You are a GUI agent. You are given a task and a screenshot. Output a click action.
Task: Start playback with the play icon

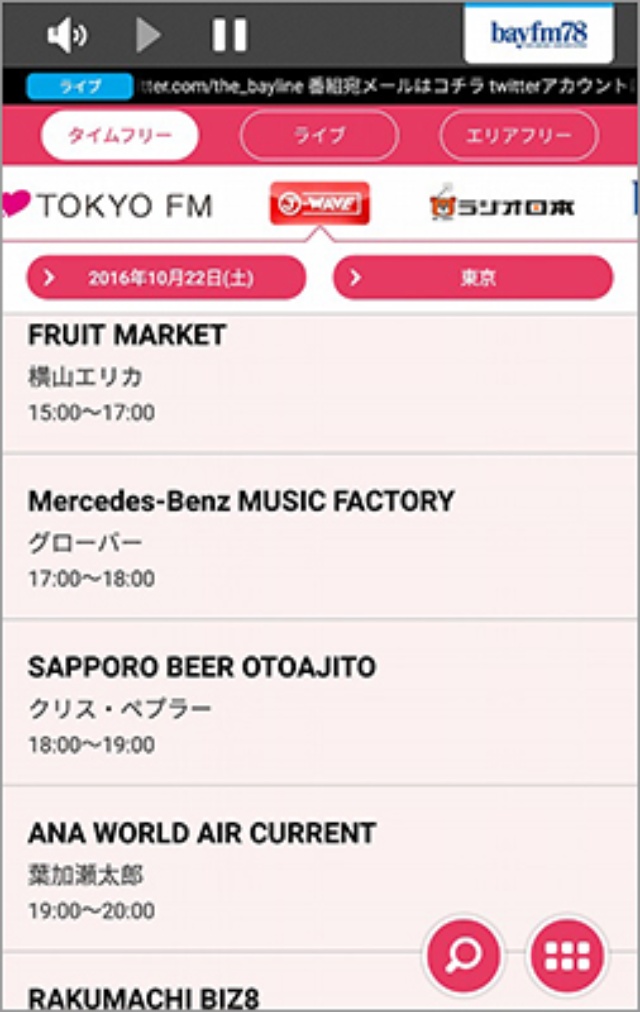148,36
